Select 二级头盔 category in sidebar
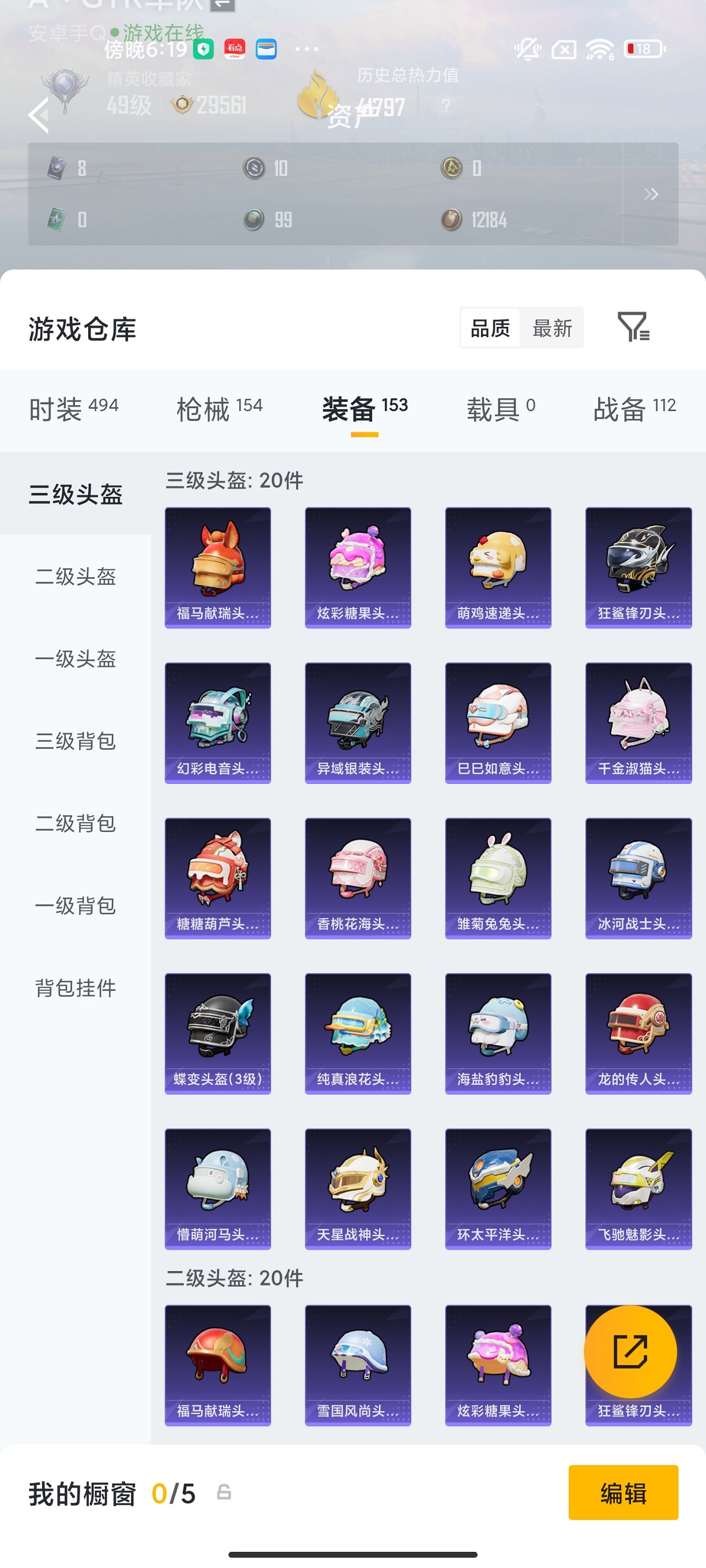The height and width of the screenshot is (1568, 706). point(74,578)
